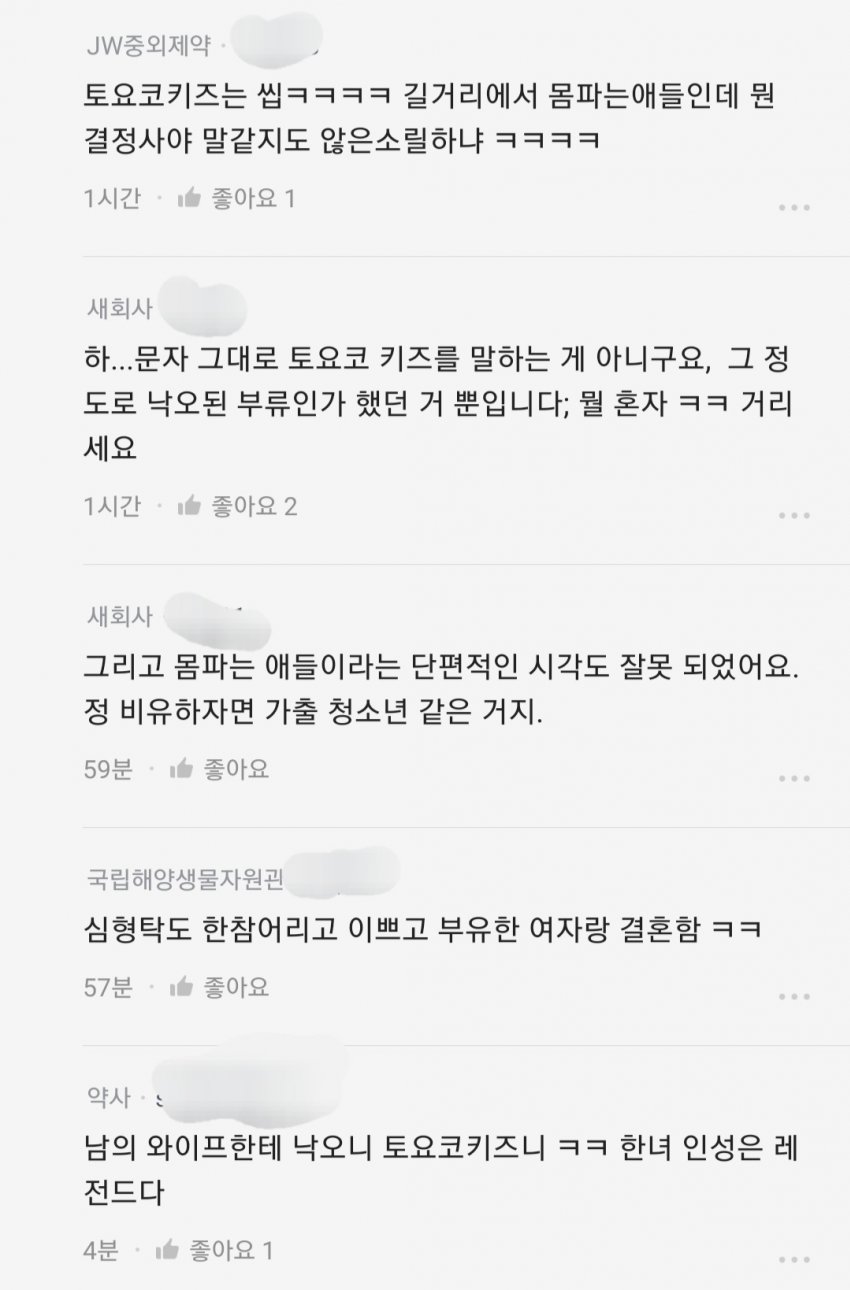Open more options on 59분 새회사 comment

pos(793,778)
